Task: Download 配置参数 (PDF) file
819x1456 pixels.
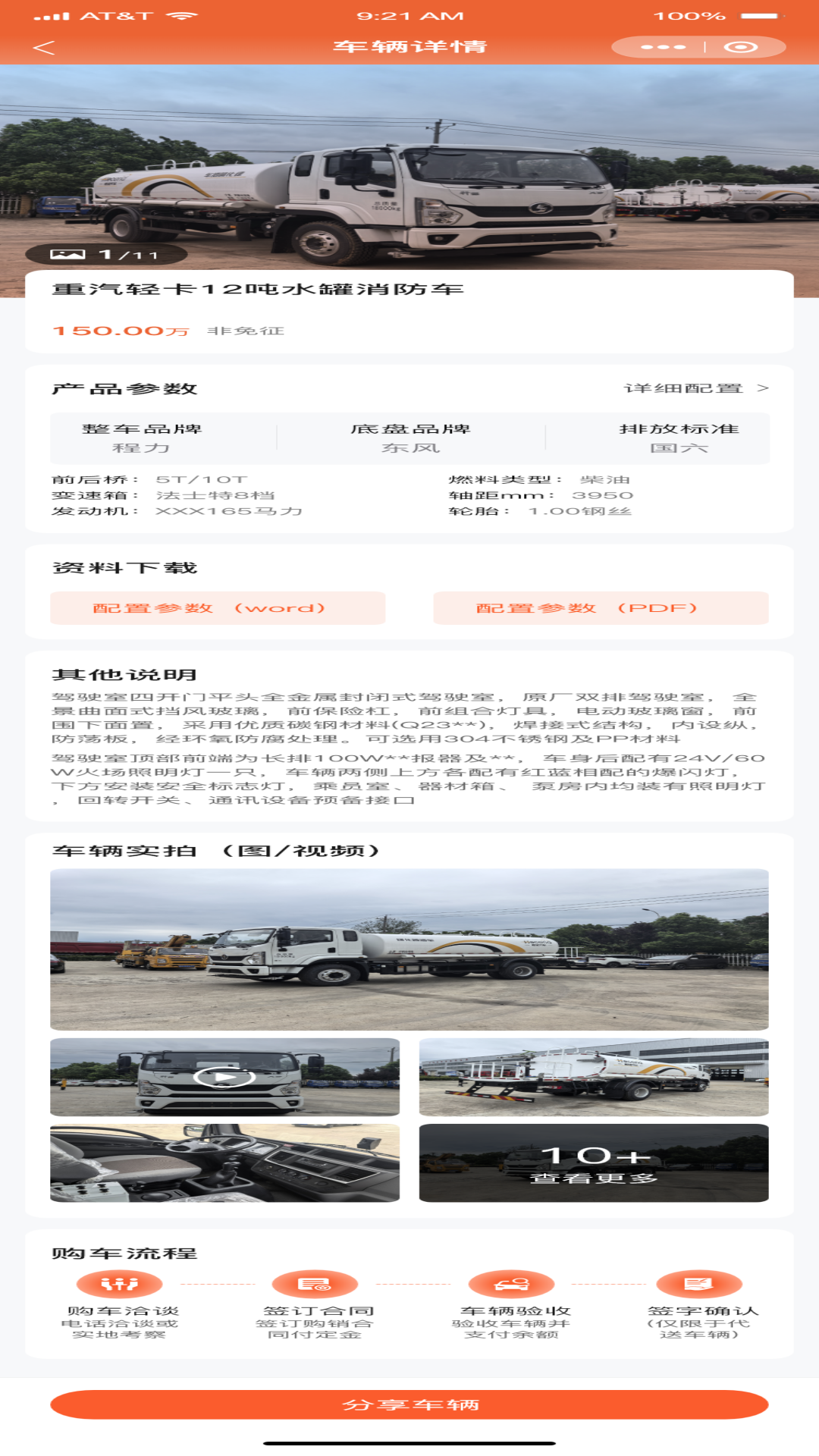Action: pyautogui.click(x=601, y=608)
